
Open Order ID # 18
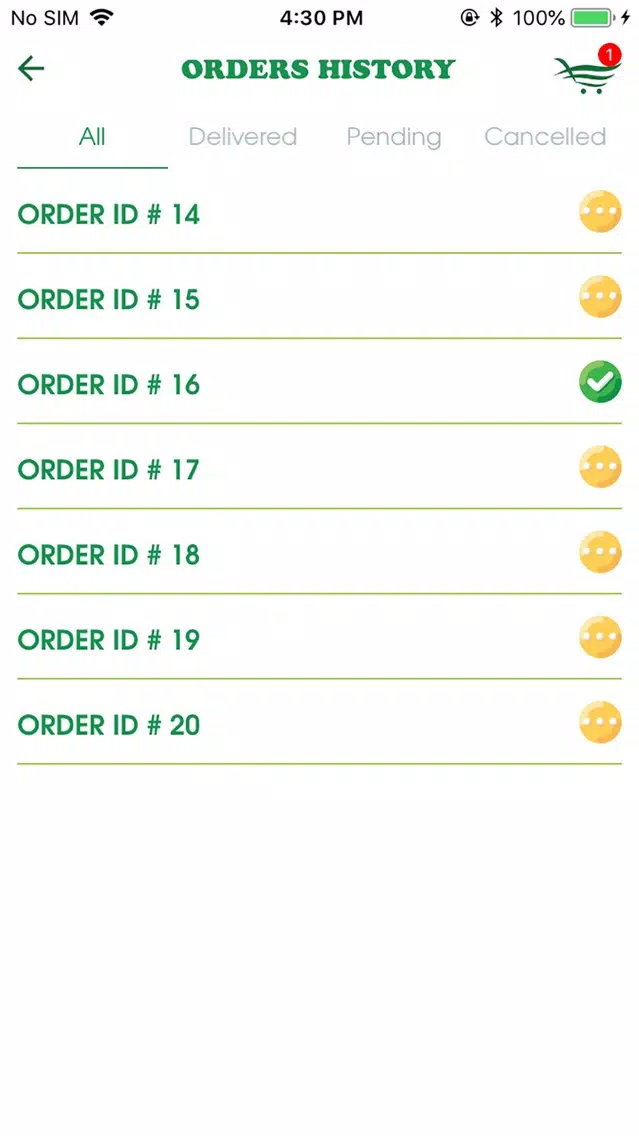tap(320, 553)
